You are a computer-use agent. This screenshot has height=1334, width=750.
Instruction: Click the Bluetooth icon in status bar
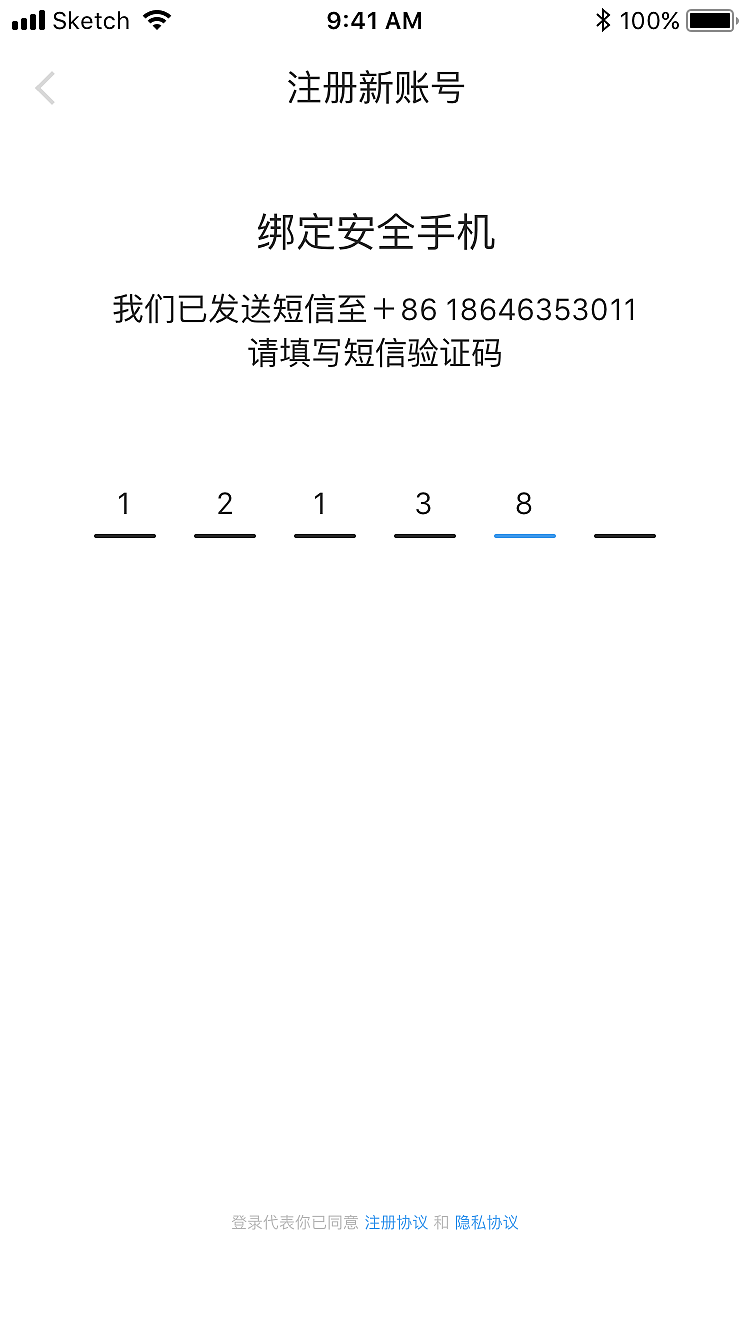[x=603, y=19]
